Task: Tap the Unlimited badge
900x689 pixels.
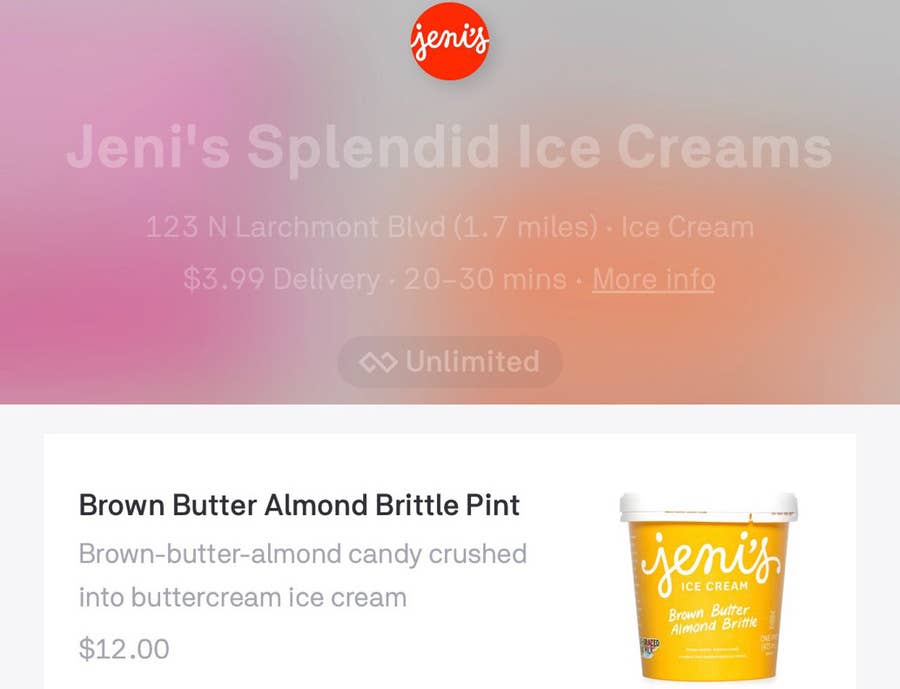Action: click(x=450, y=361)
